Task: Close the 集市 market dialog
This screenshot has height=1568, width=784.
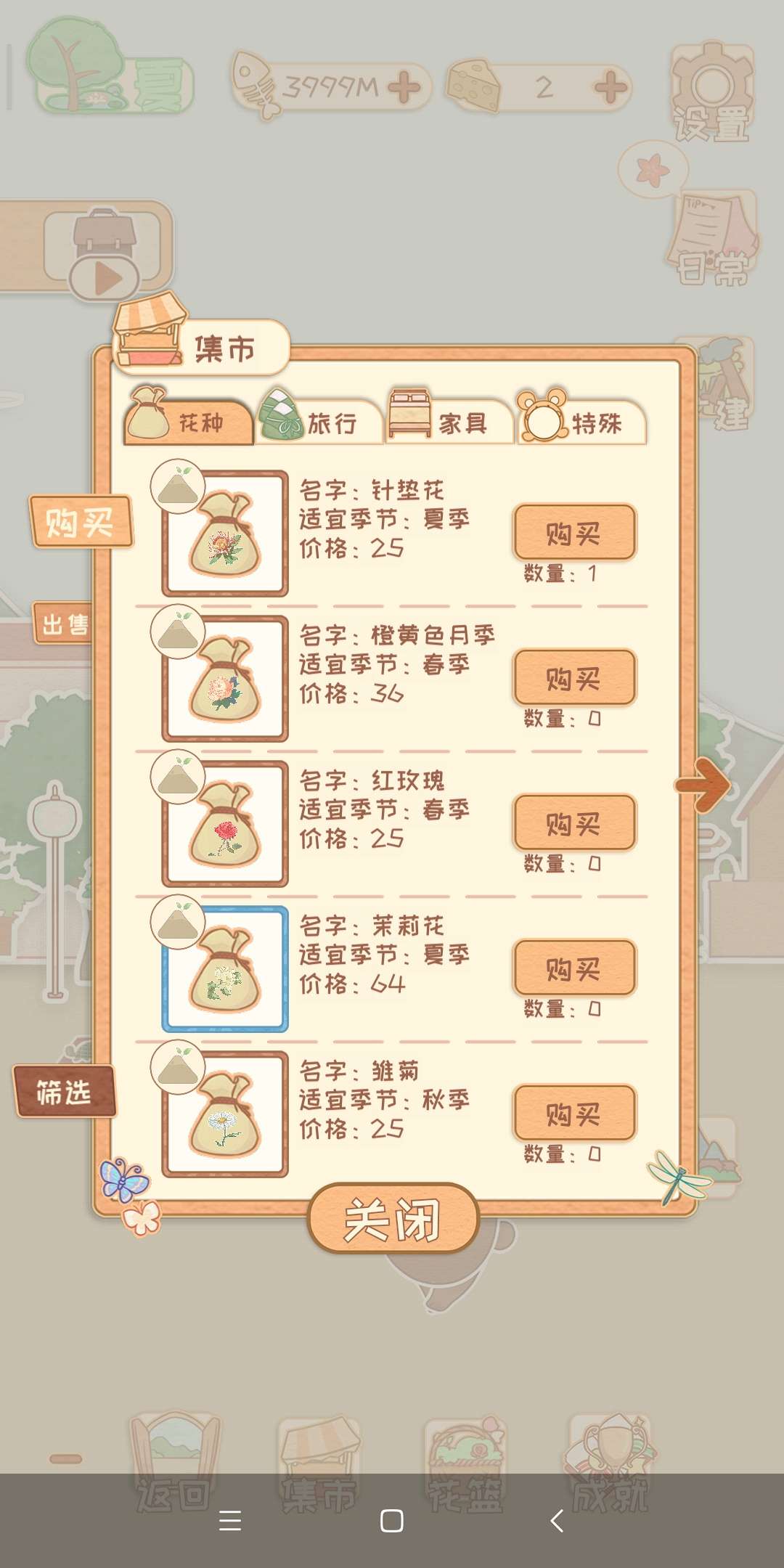Action: pos(393,1220)
